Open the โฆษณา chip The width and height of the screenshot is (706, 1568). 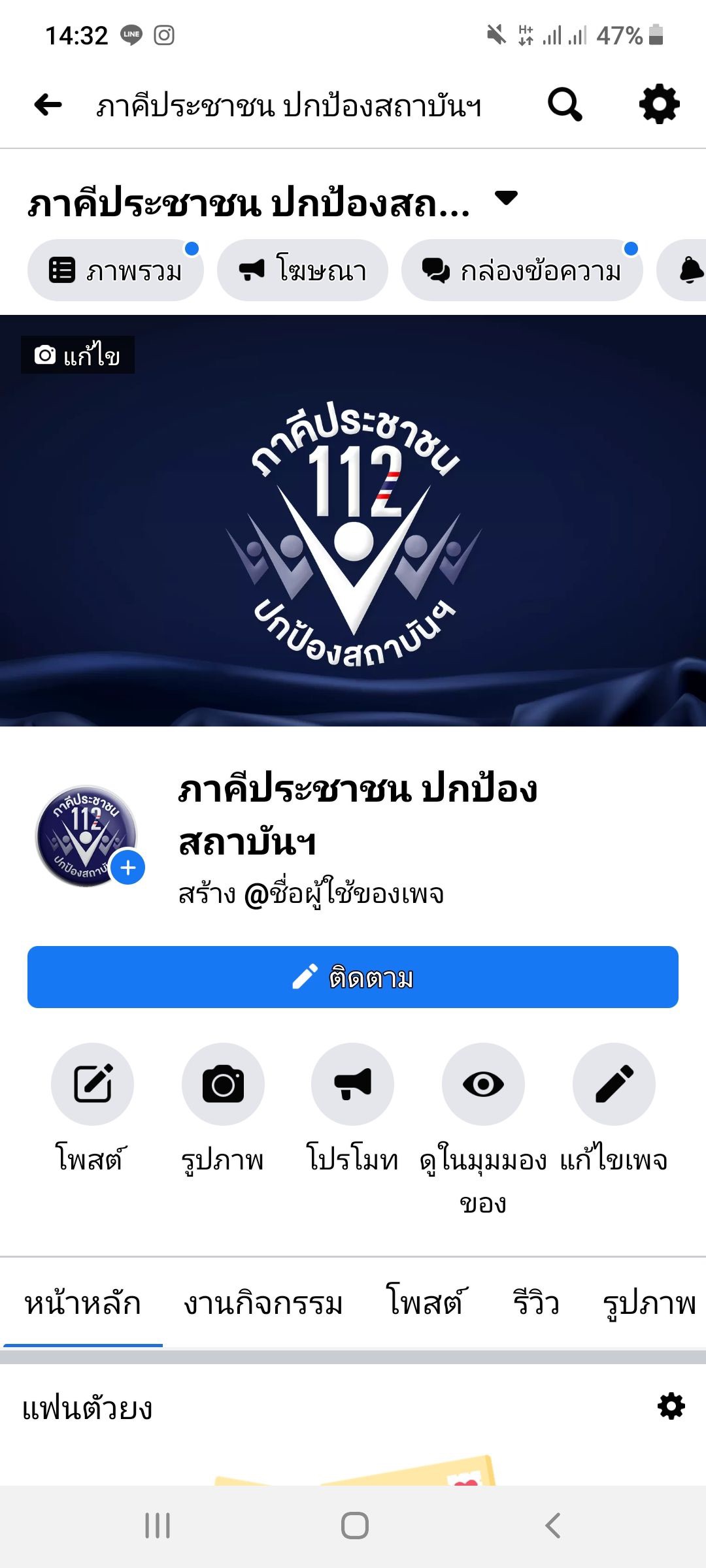pyautogui.click(x=302, y=270)
